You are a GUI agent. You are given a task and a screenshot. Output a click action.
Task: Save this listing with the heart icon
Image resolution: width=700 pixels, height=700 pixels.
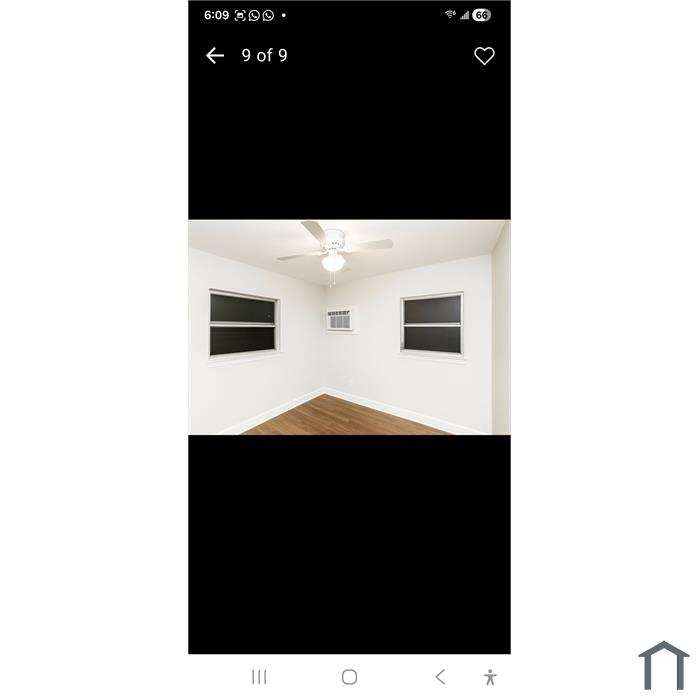tap(484, 56)
